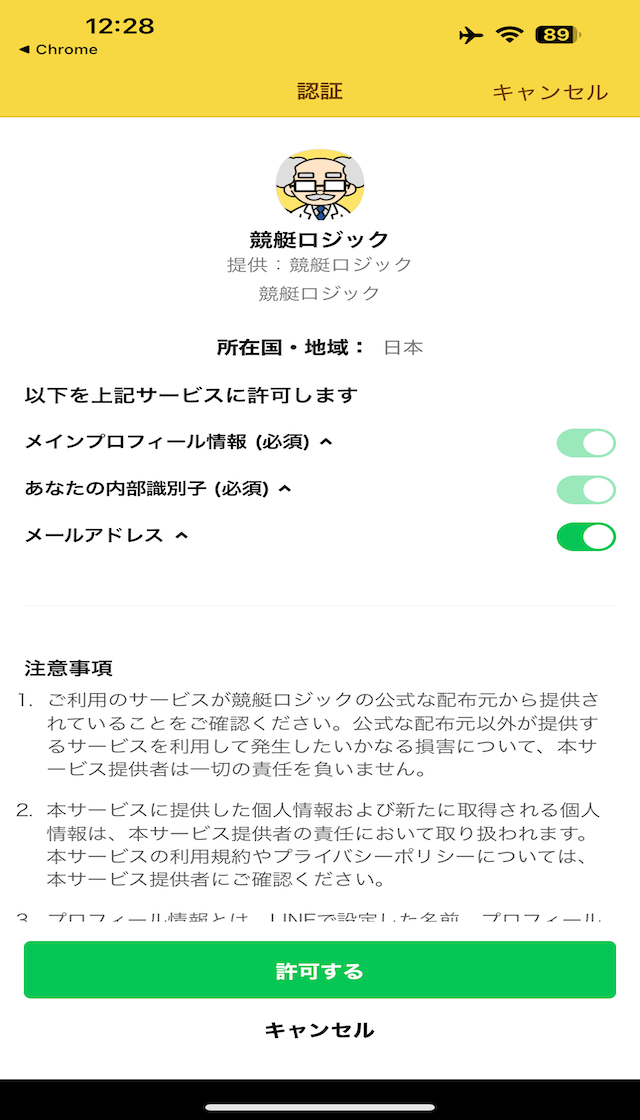The height and width of the screenshot is (1120, 640).
Task: Tap the green 許可する button
Action: click(x=320, y=970)
